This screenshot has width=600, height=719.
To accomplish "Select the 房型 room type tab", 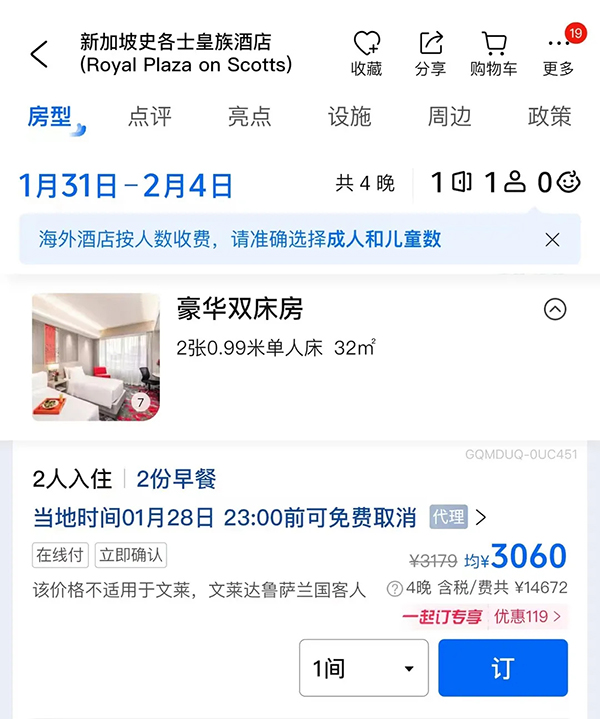I will tap(50, 116).
